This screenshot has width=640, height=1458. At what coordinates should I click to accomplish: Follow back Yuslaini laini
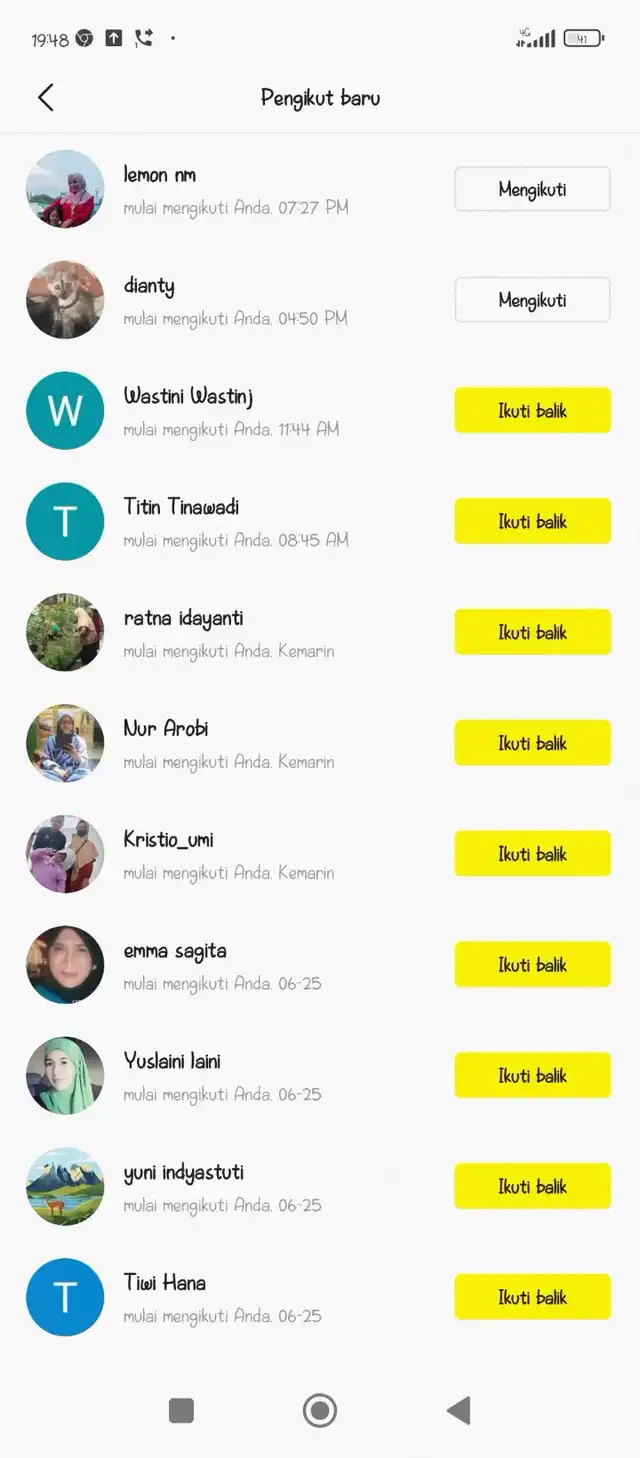pos(532,1076)
